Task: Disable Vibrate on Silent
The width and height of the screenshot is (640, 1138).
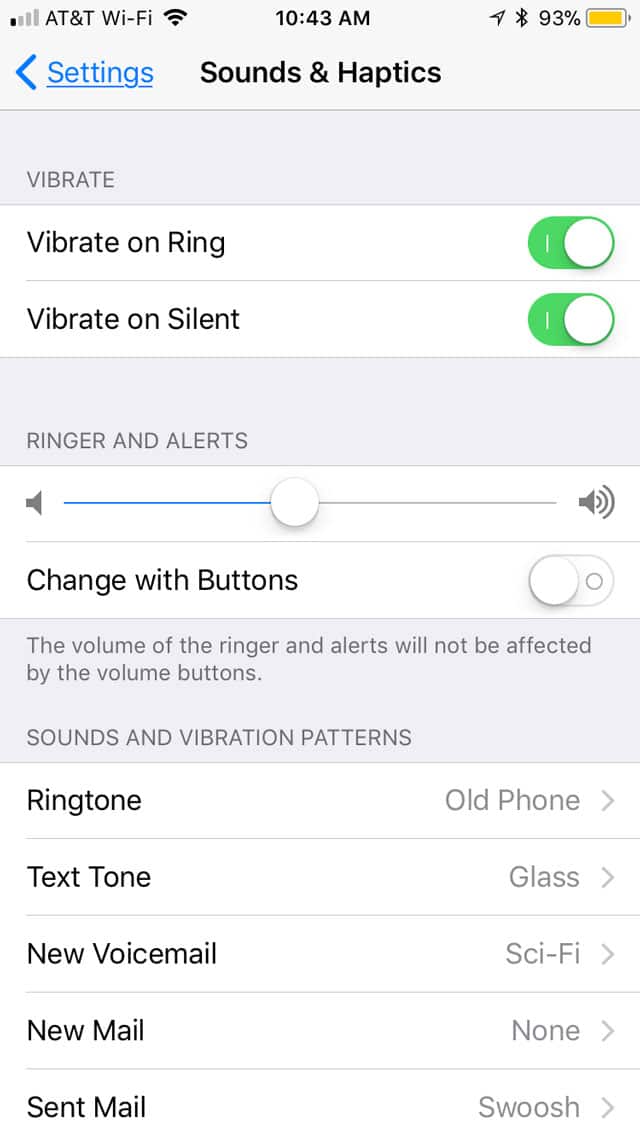Action: 570,320
